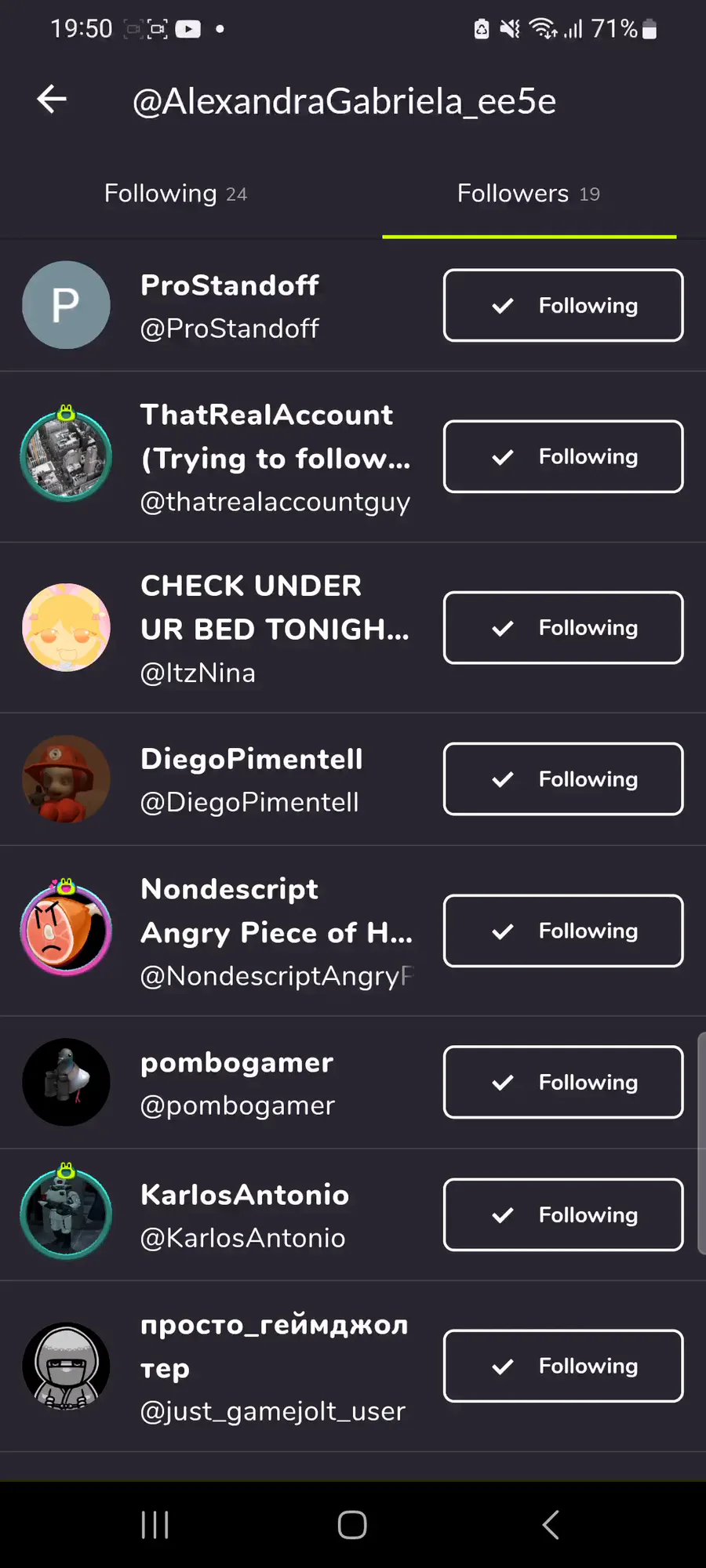Unfollow DiegoPimentell
This screenshot has width=706, height=1568.
pyautogui.click(x=562, y=779)
